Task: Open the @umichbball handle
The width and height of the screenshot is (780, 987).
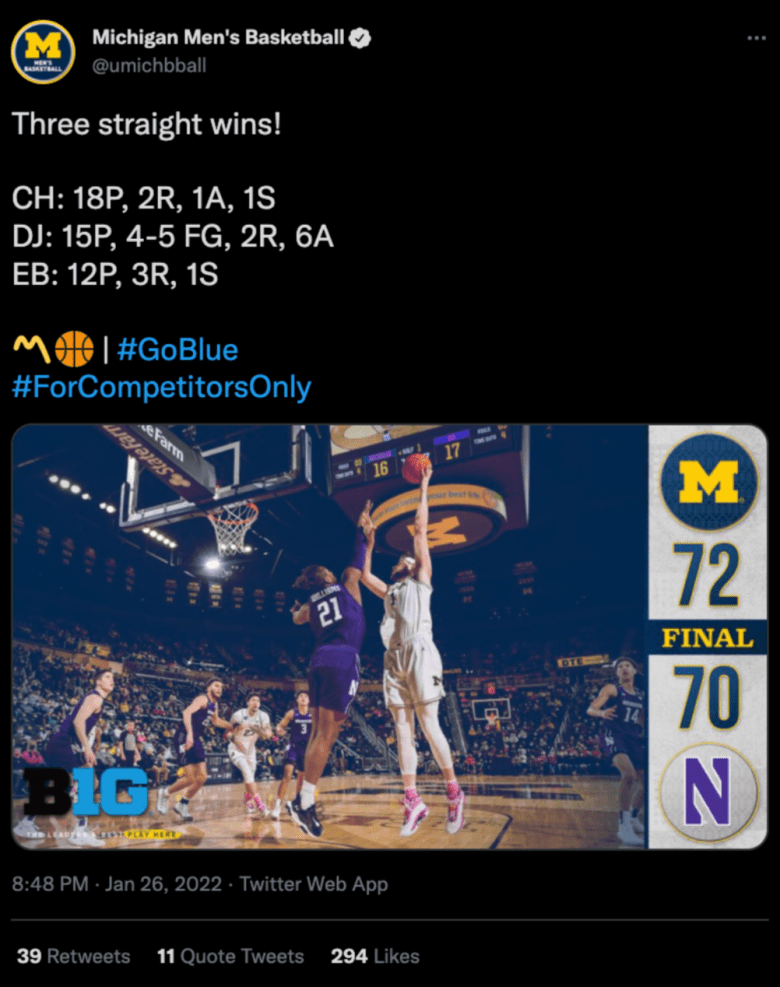Action: click(149, 65)
